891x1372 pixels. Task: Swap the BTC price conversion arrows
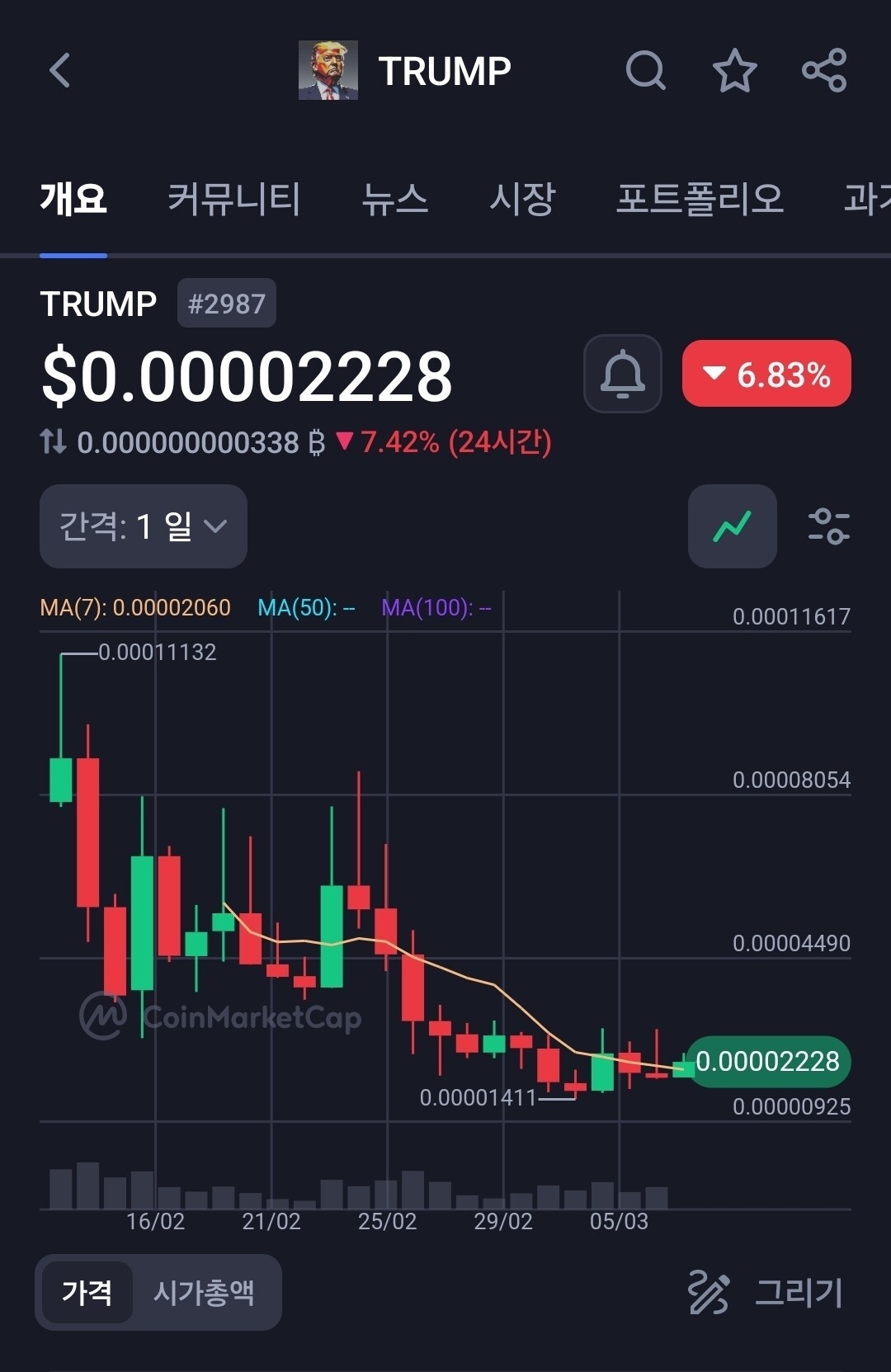54,441
